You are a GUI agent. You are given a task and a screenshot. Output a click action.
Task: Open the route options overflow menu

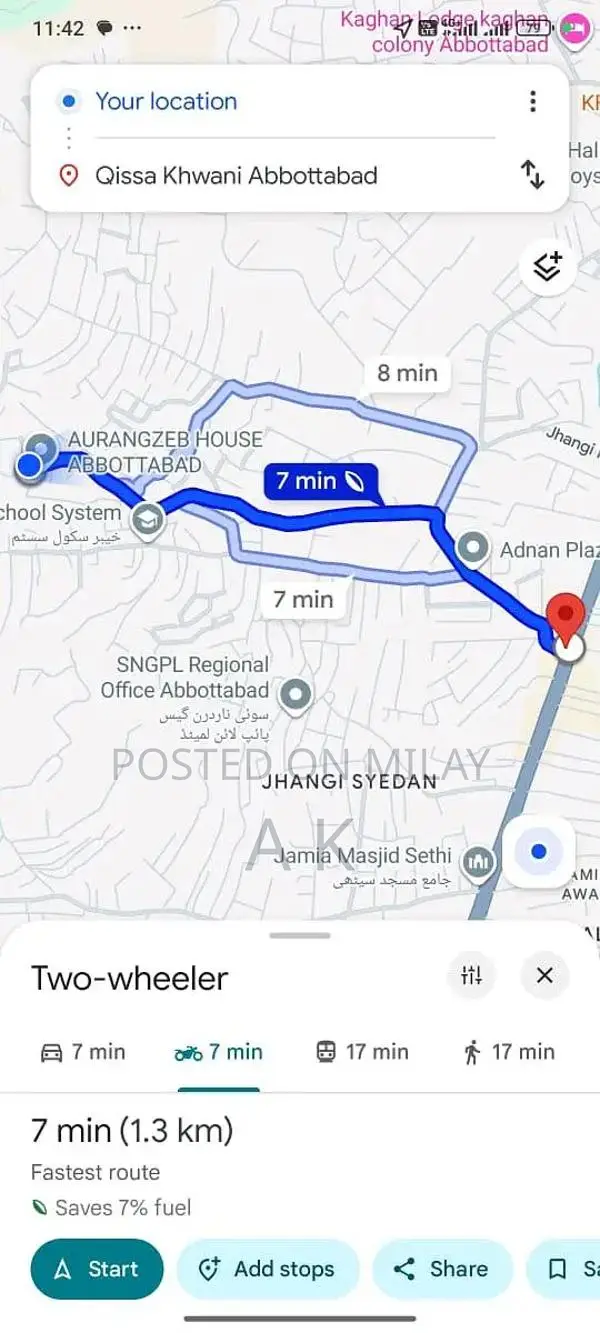[x=533, y=101]
